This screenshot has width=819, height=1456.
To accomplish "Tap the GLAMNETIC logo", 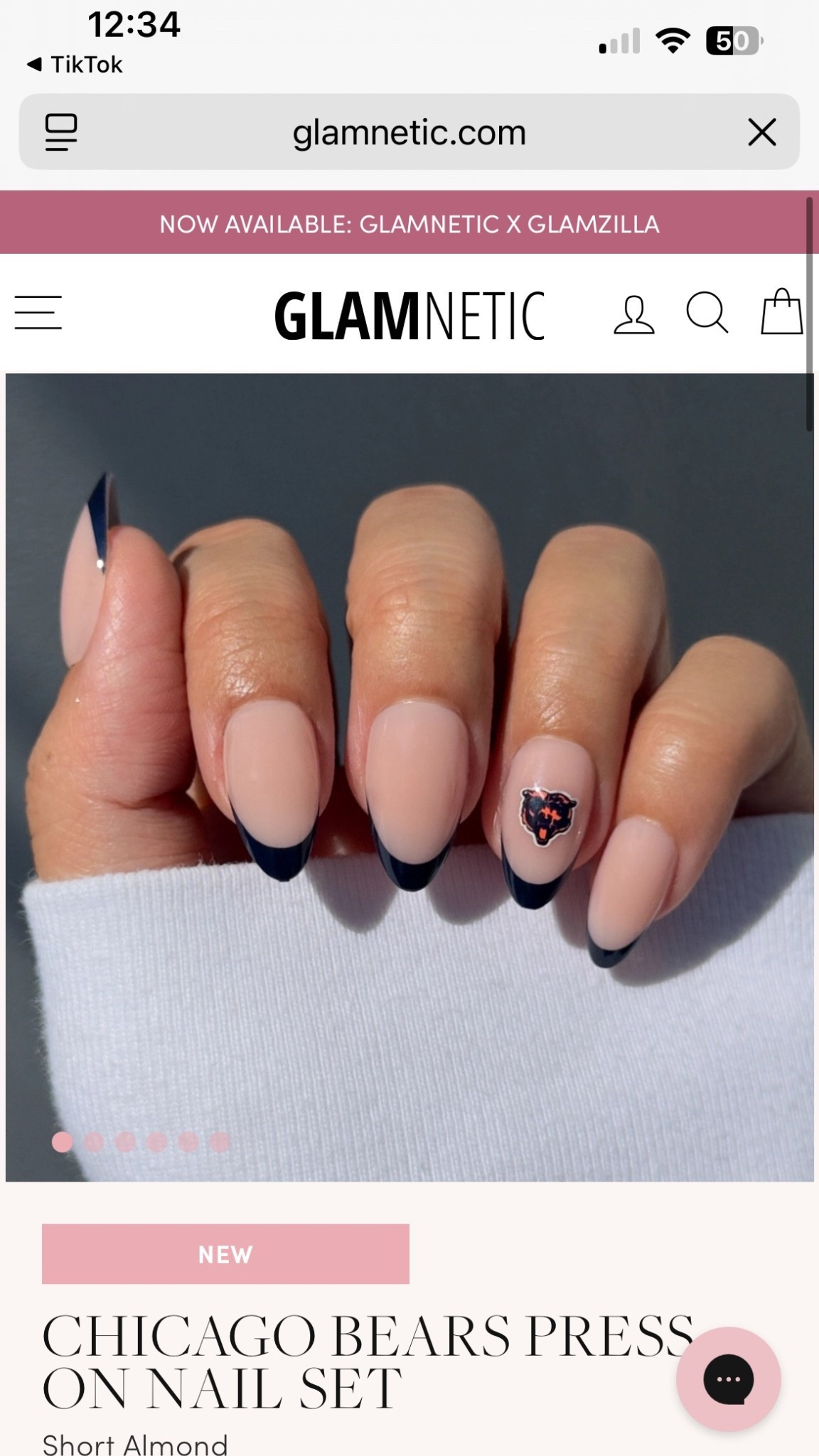I will (x=412, y=315).
